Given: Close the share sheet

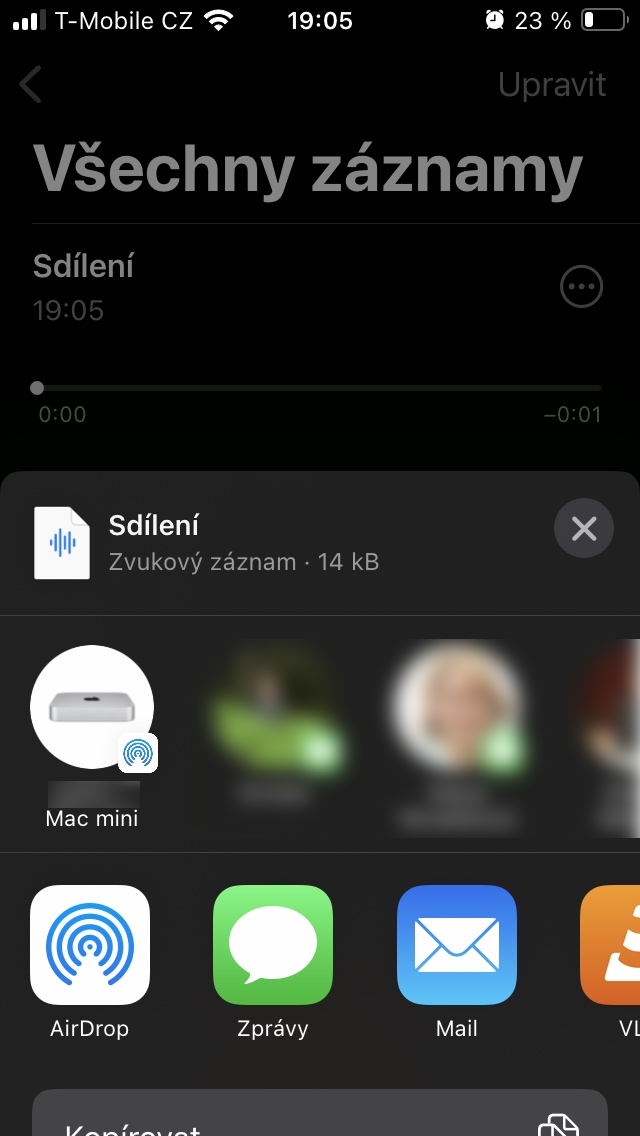Looking at the screenshot, I should pyautogui.click(x=584, y=528).
